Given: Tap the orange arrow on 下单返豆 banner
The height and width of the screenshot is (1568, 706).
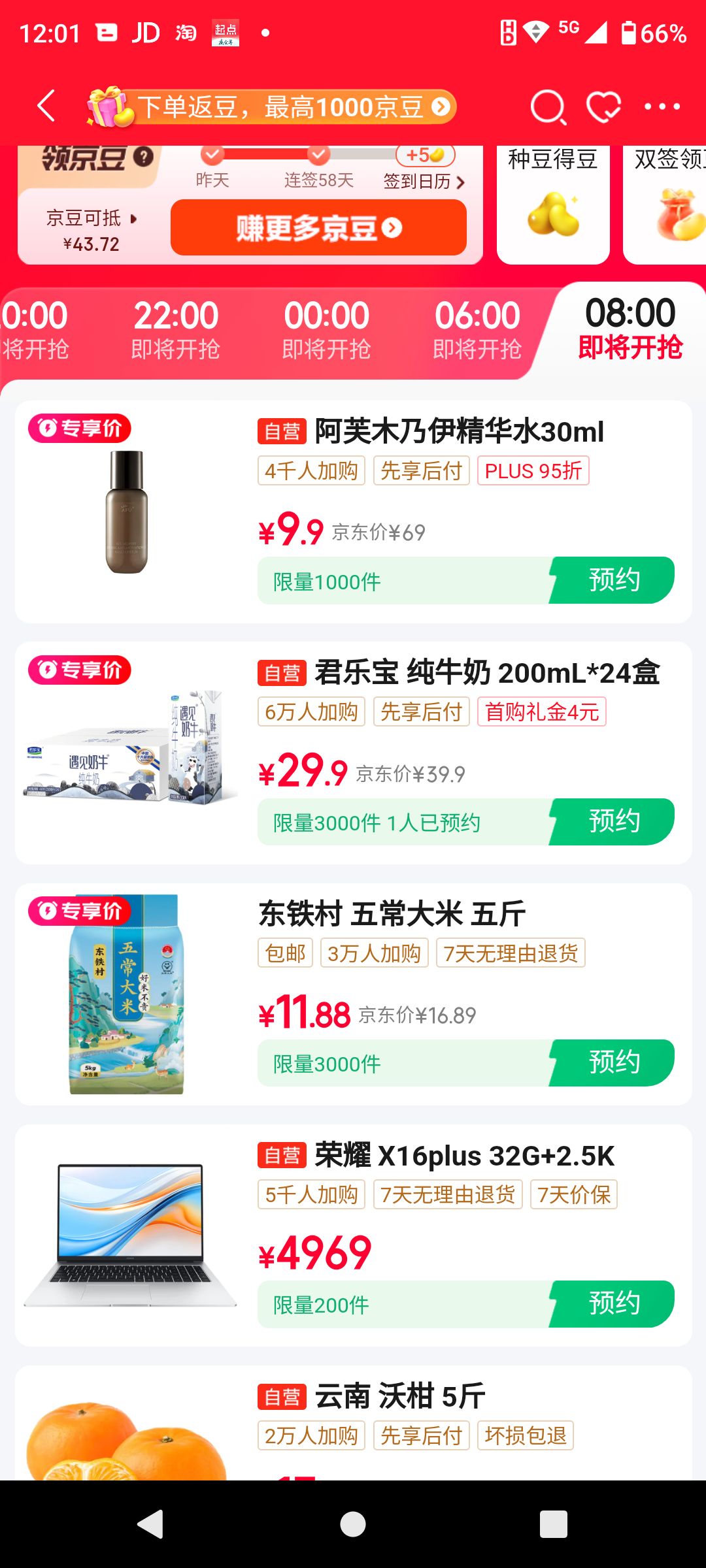Looking at the screenshot, I should click(442, 106).
